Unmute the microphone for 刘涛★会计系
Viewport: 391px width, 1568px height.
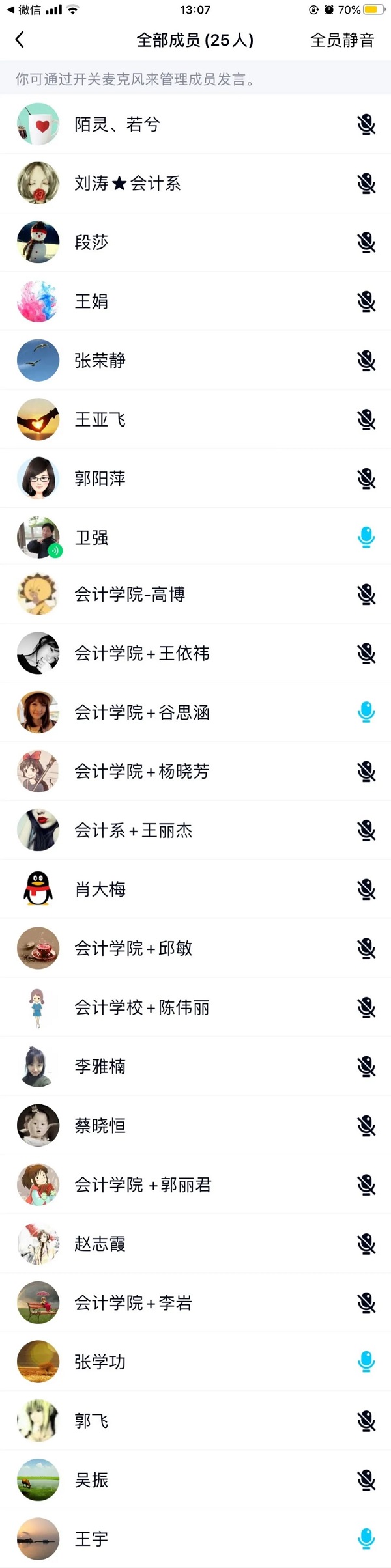(366, 184)
